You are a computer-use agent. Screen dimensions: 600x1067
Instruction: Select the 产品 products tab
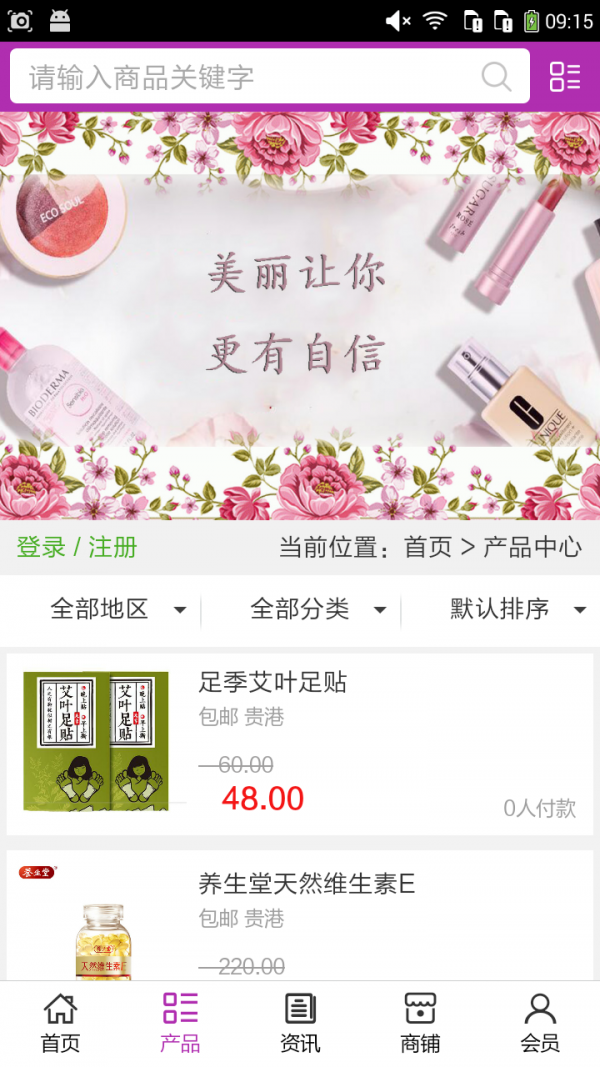point(180,1023)
